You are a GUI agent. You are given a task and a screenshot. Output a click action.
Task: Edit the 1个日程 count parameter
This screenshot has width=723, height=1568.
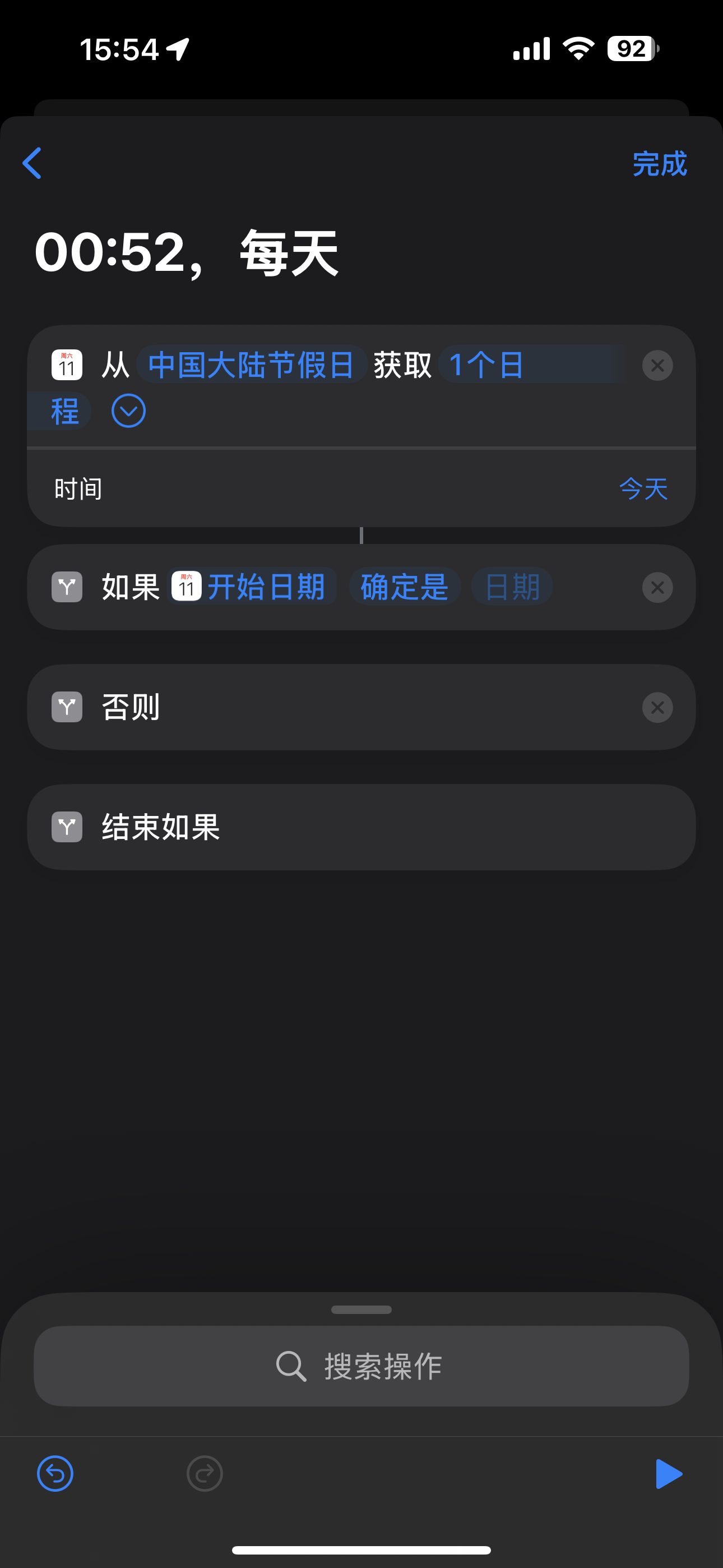tap(486, 365)
